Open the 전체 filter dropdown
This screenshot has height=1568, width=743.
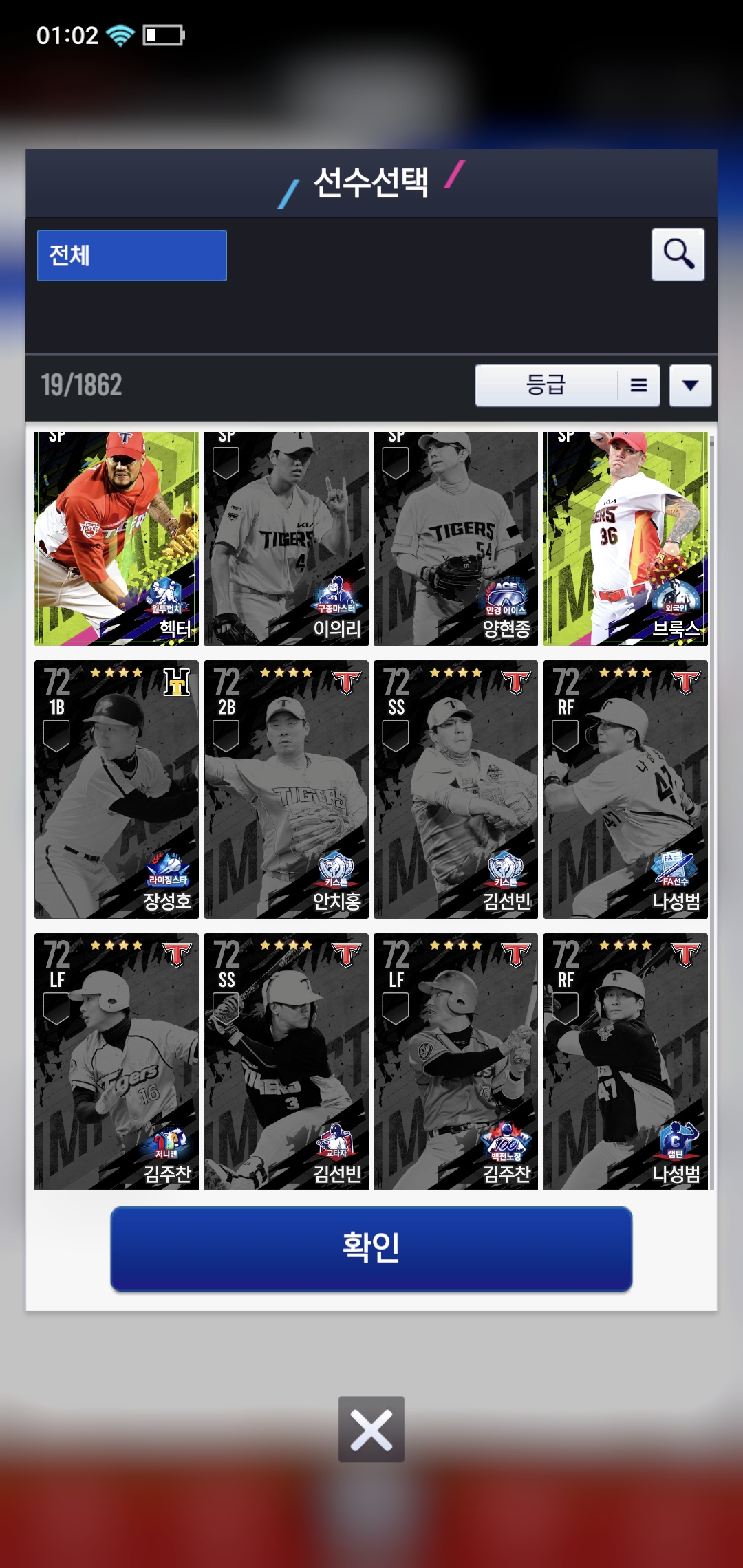131,255
